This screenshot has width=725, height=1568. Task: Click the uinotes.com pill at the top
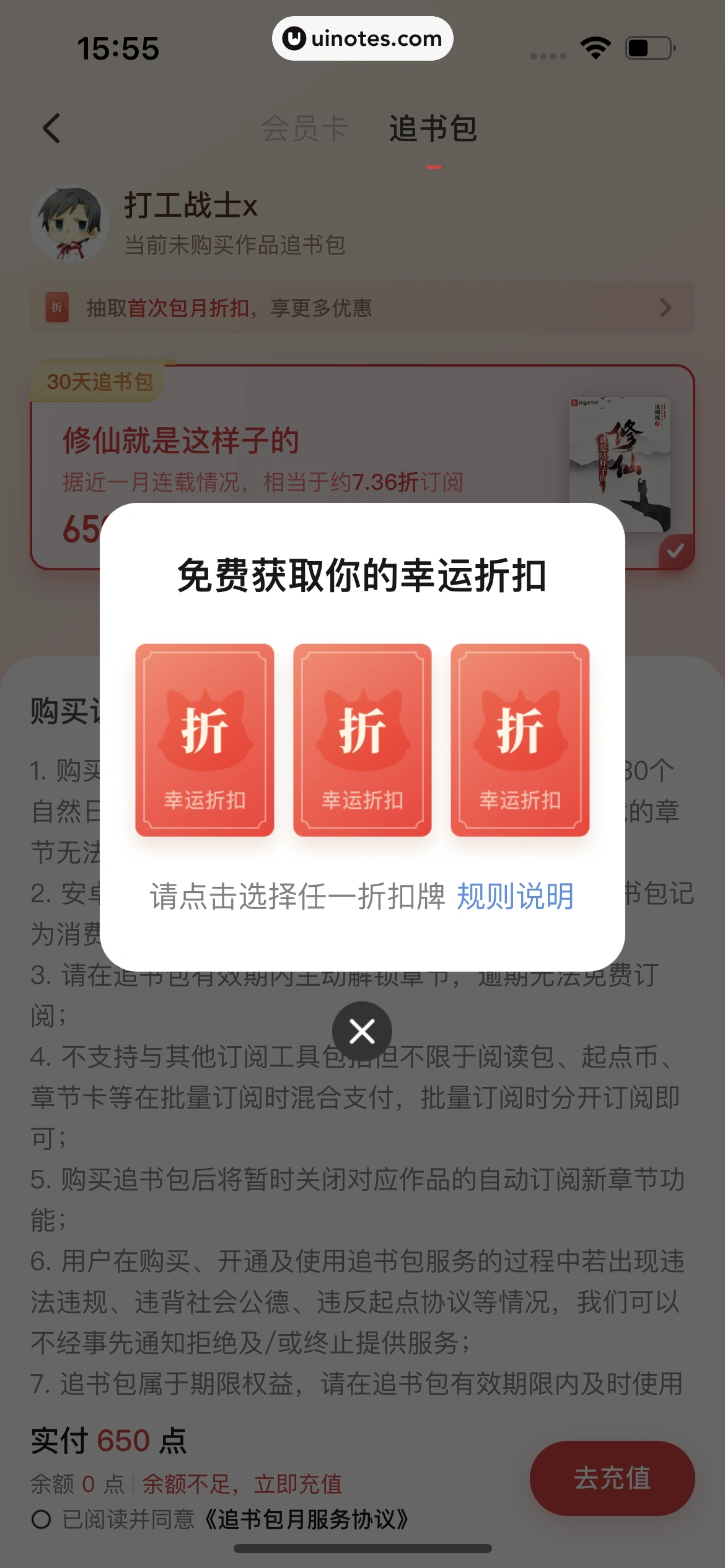[x=362, y=38]
